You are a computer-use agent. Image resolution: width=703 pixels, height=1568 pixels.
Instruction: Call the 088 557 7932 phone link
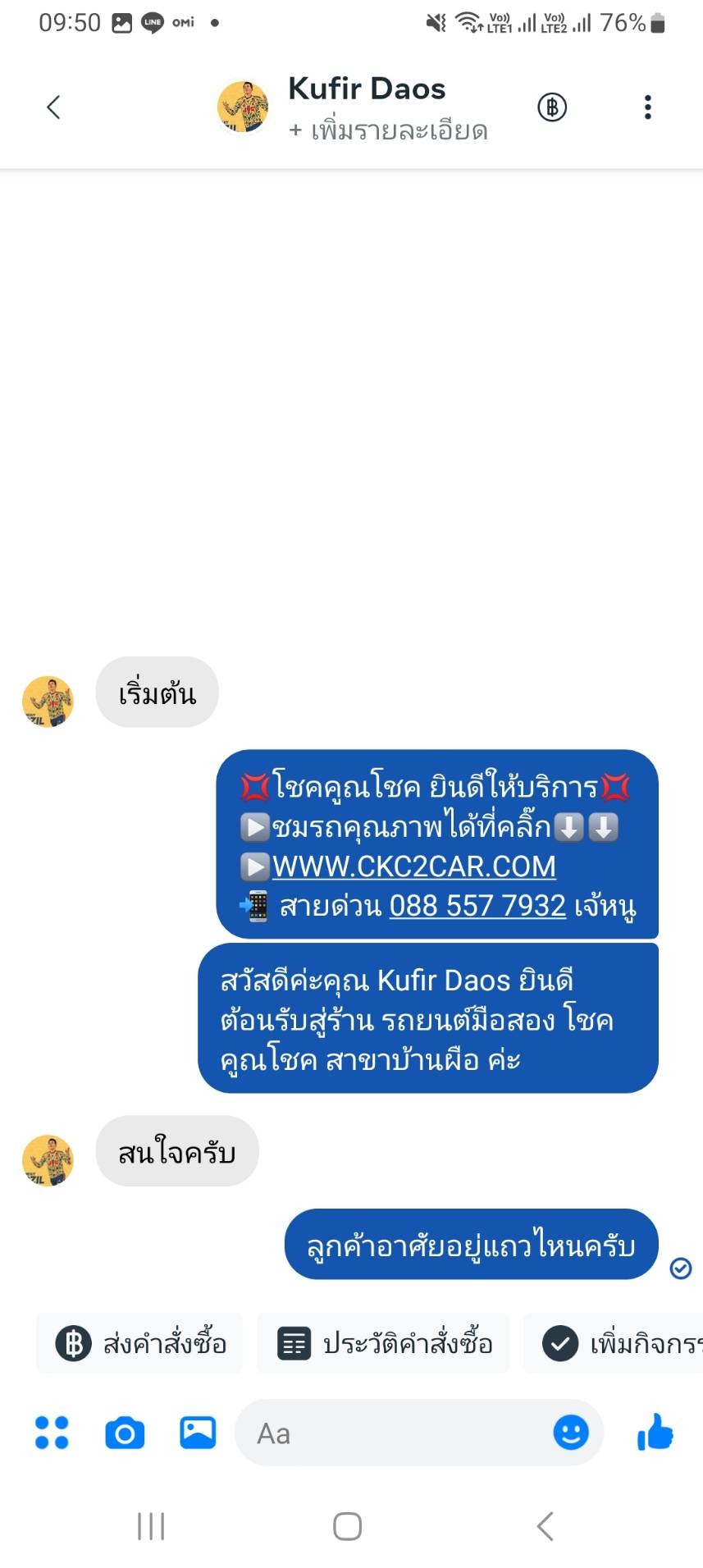click(x=477, y=906)
